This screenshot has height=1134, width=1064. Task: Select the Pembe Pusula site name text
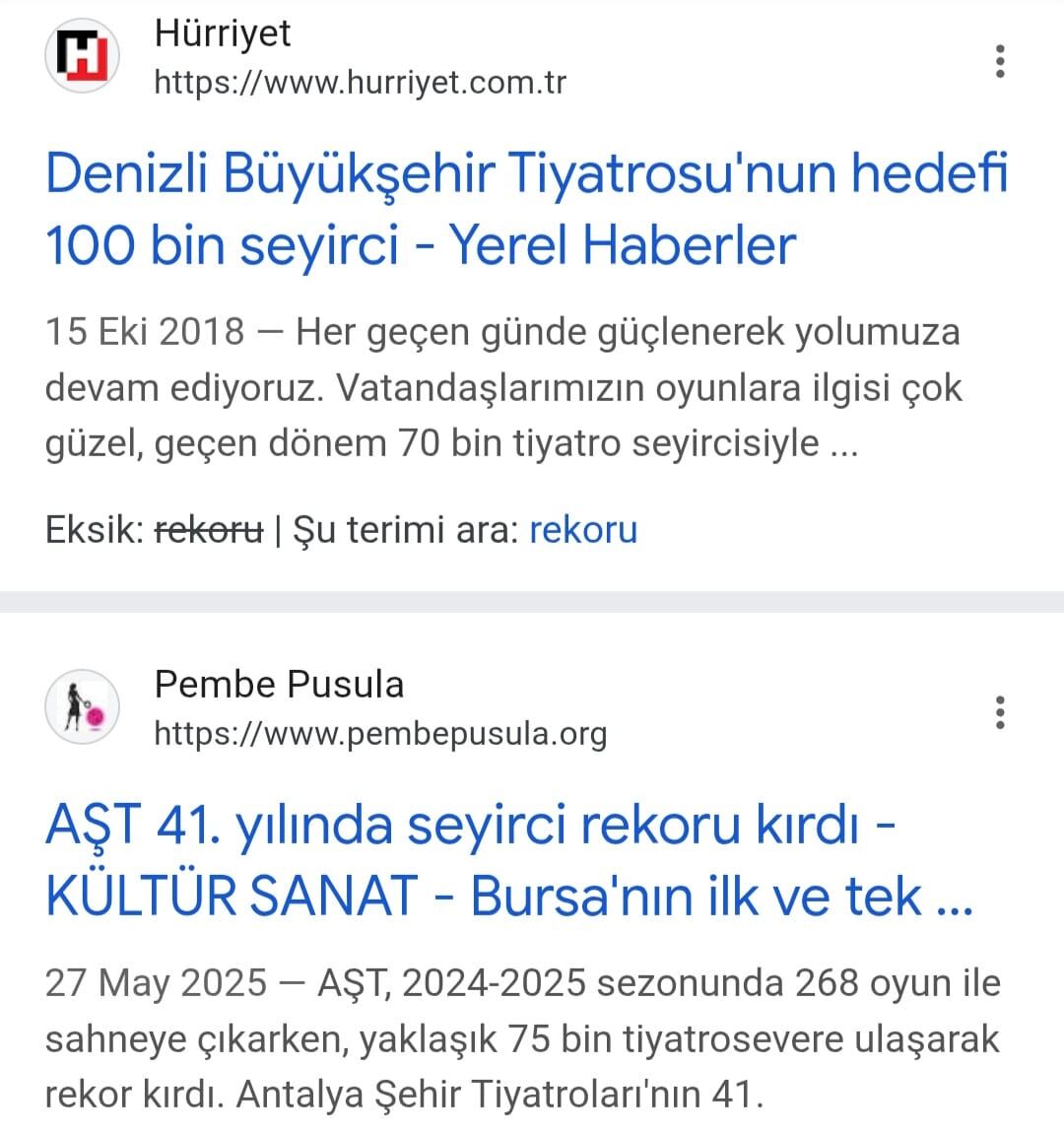tap(278, 683)
